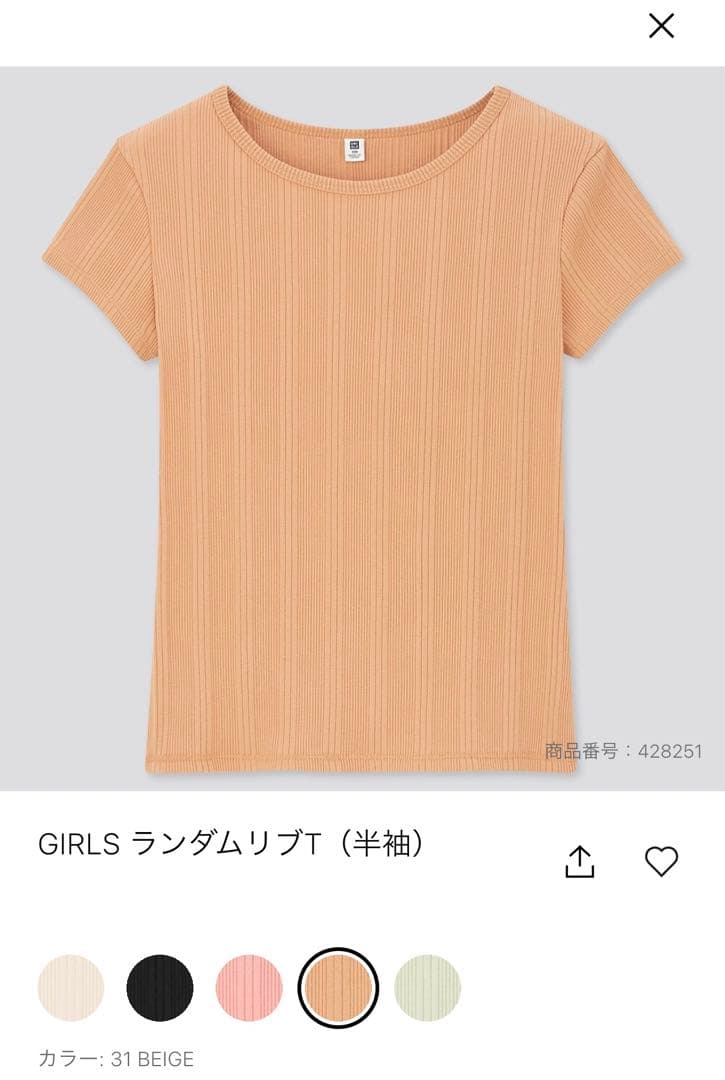
Task: Open the T-shirt product image
Action: (x=362, y=428)
